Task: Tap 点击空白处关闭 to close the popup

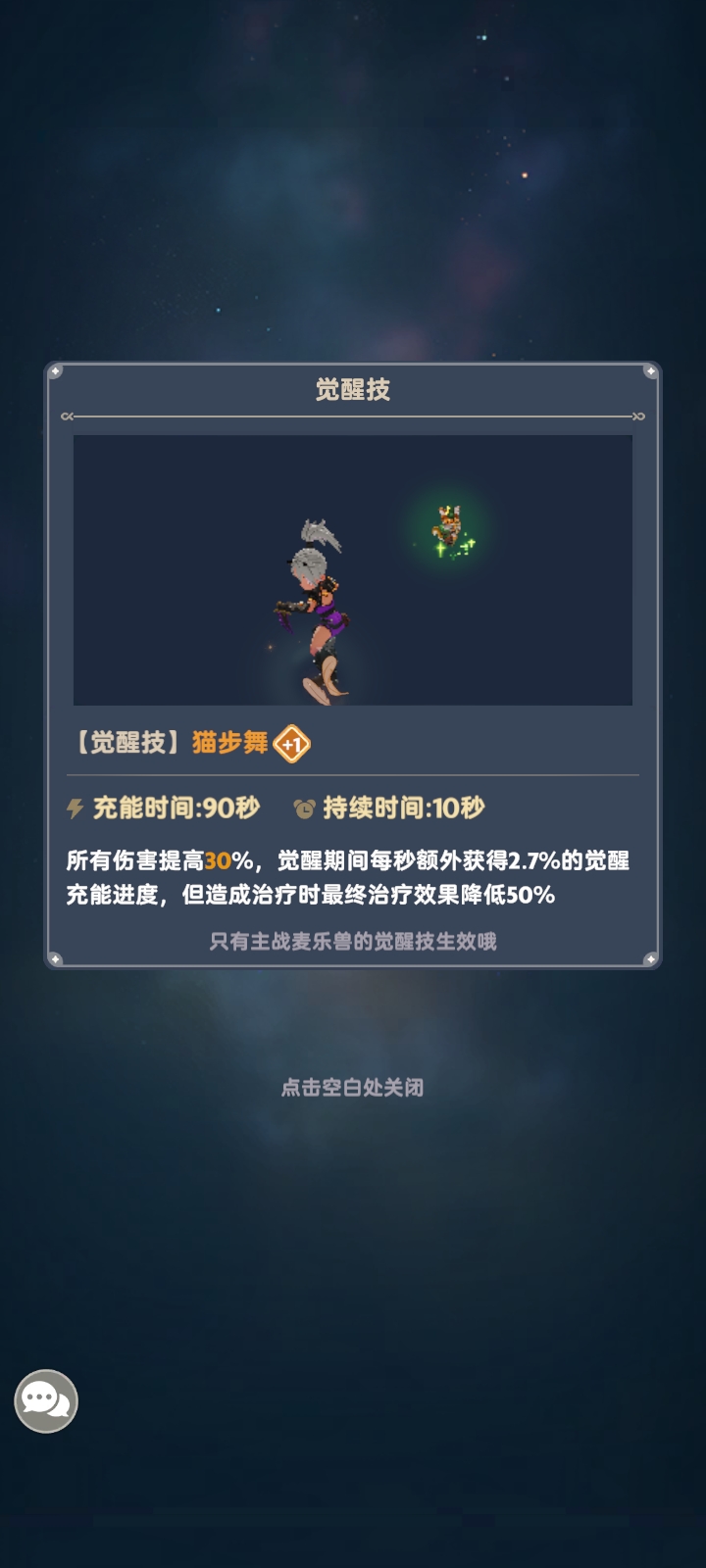Action: coord(352,1087)
